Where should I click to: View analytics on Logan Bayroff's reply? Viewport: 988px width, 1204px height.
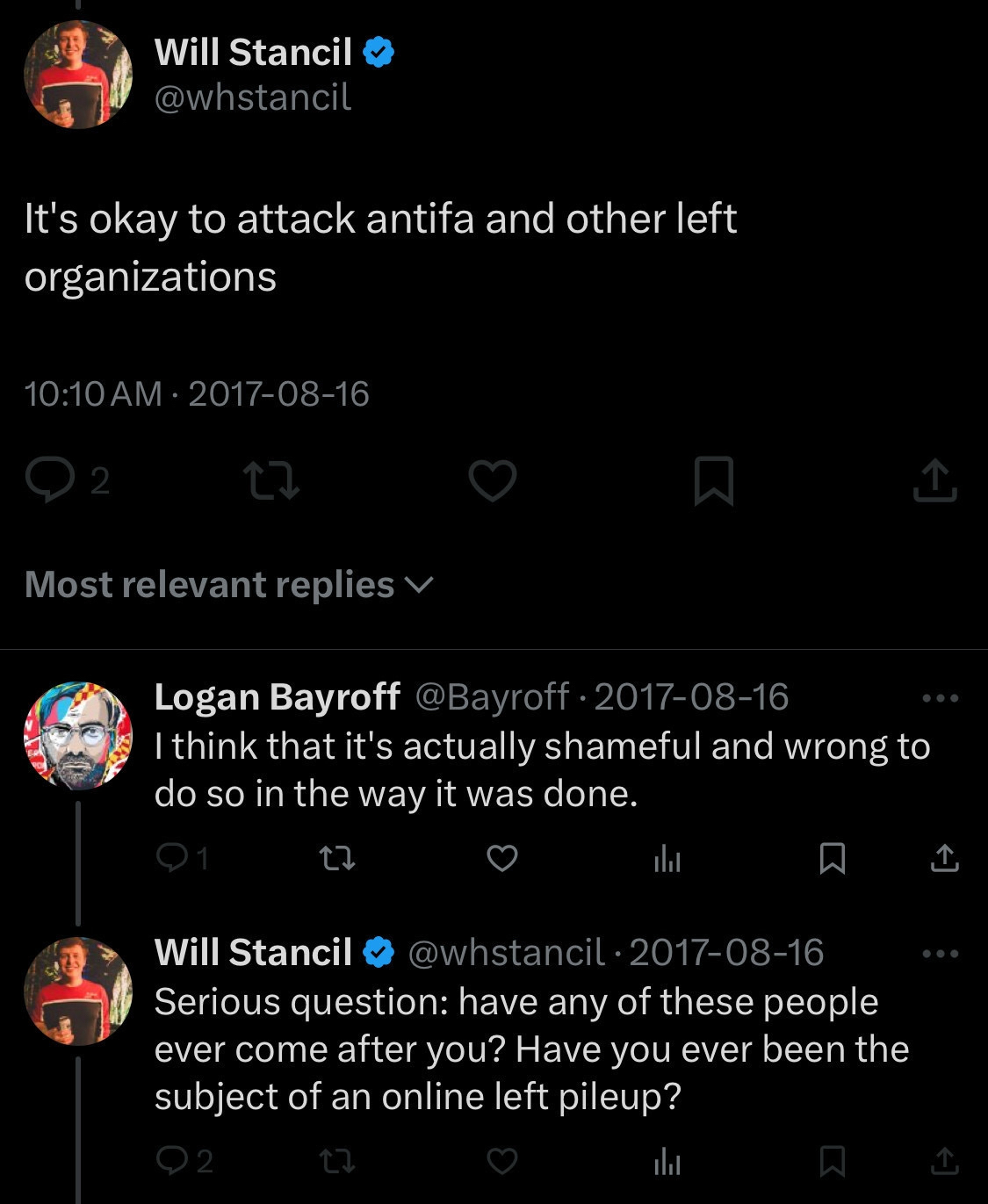click(667, 859)
